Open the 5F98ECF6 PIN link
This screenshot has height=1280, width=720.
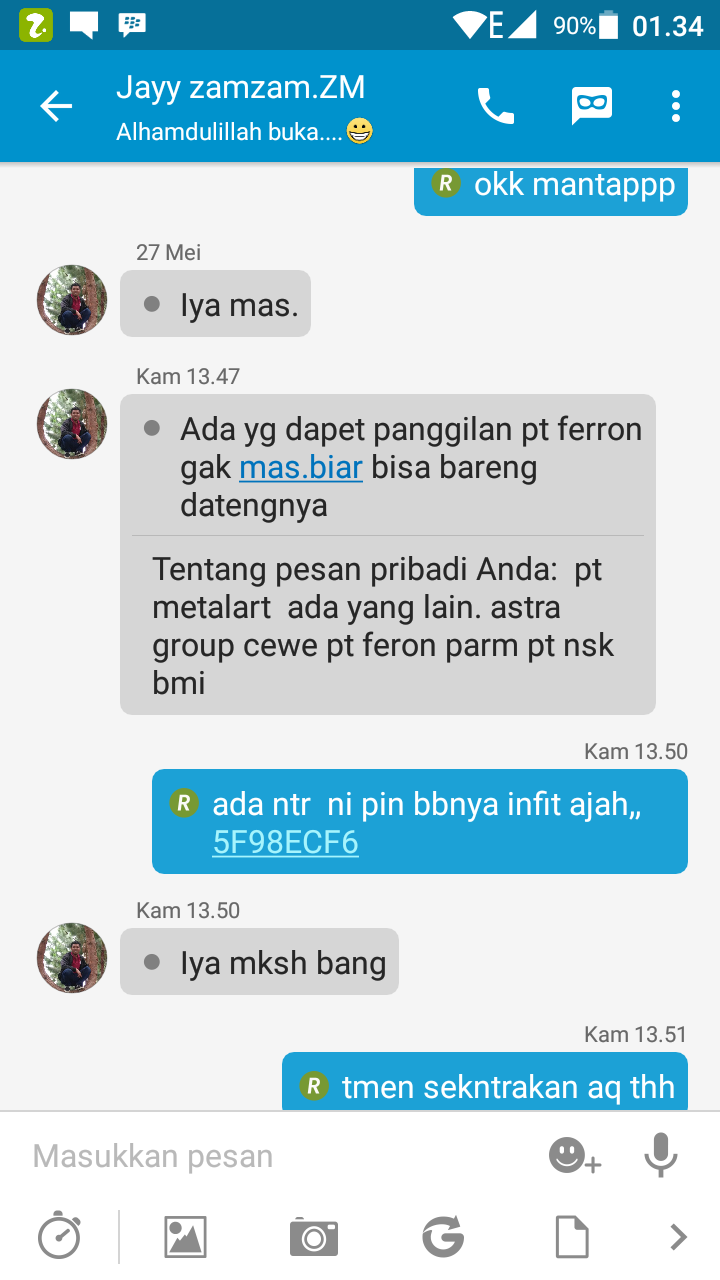click(285, 843)
